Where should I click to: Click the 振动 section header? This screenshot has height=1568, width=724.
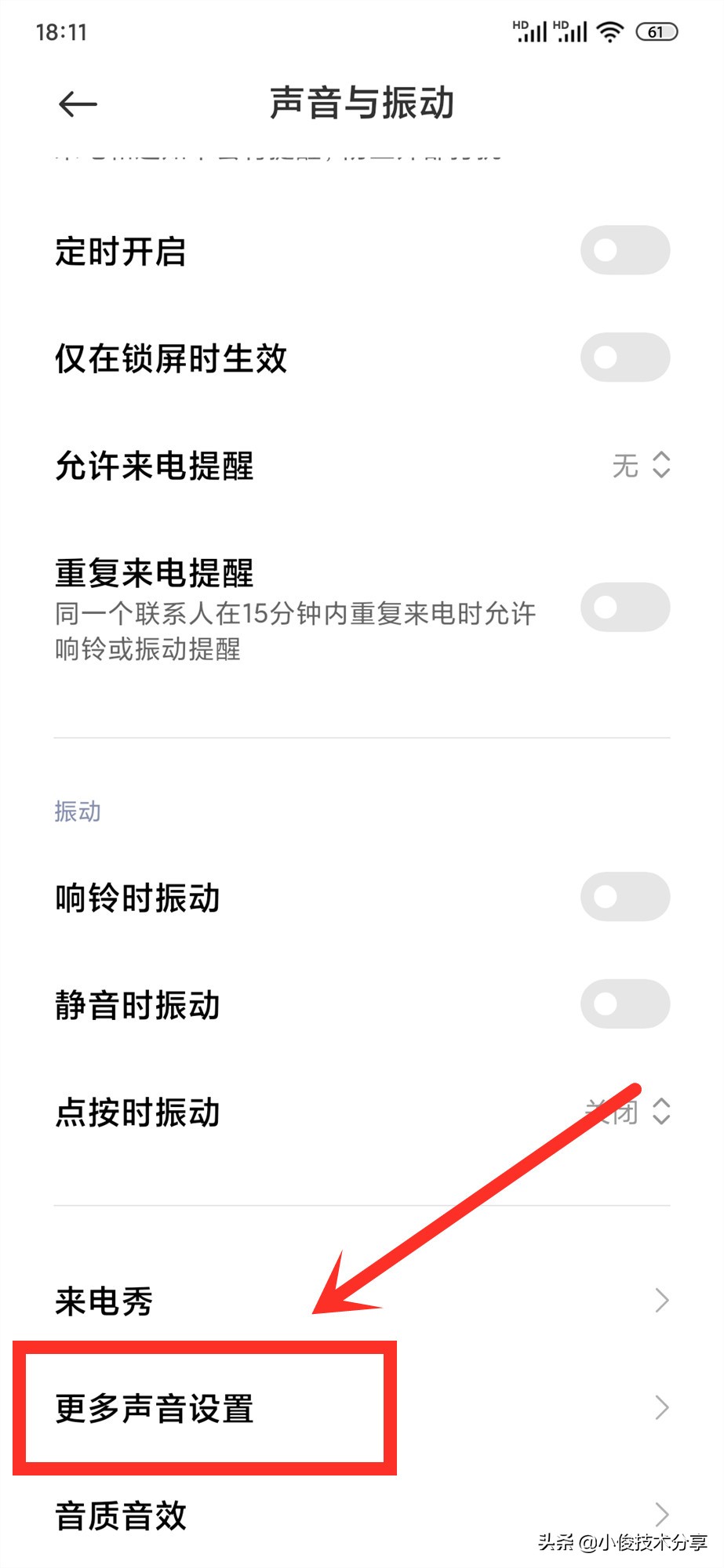[75, 811]
